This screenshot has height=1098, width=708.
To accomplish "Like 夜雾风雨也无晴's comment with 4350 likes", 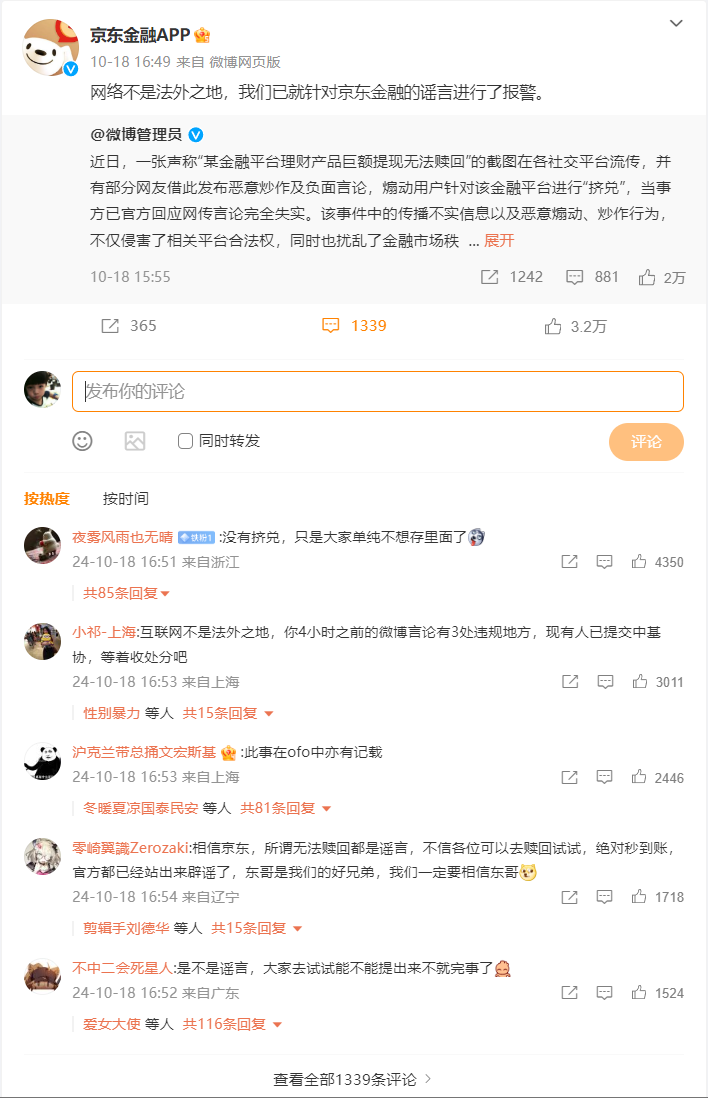I will pyautogui.click(x=639, y=562).
